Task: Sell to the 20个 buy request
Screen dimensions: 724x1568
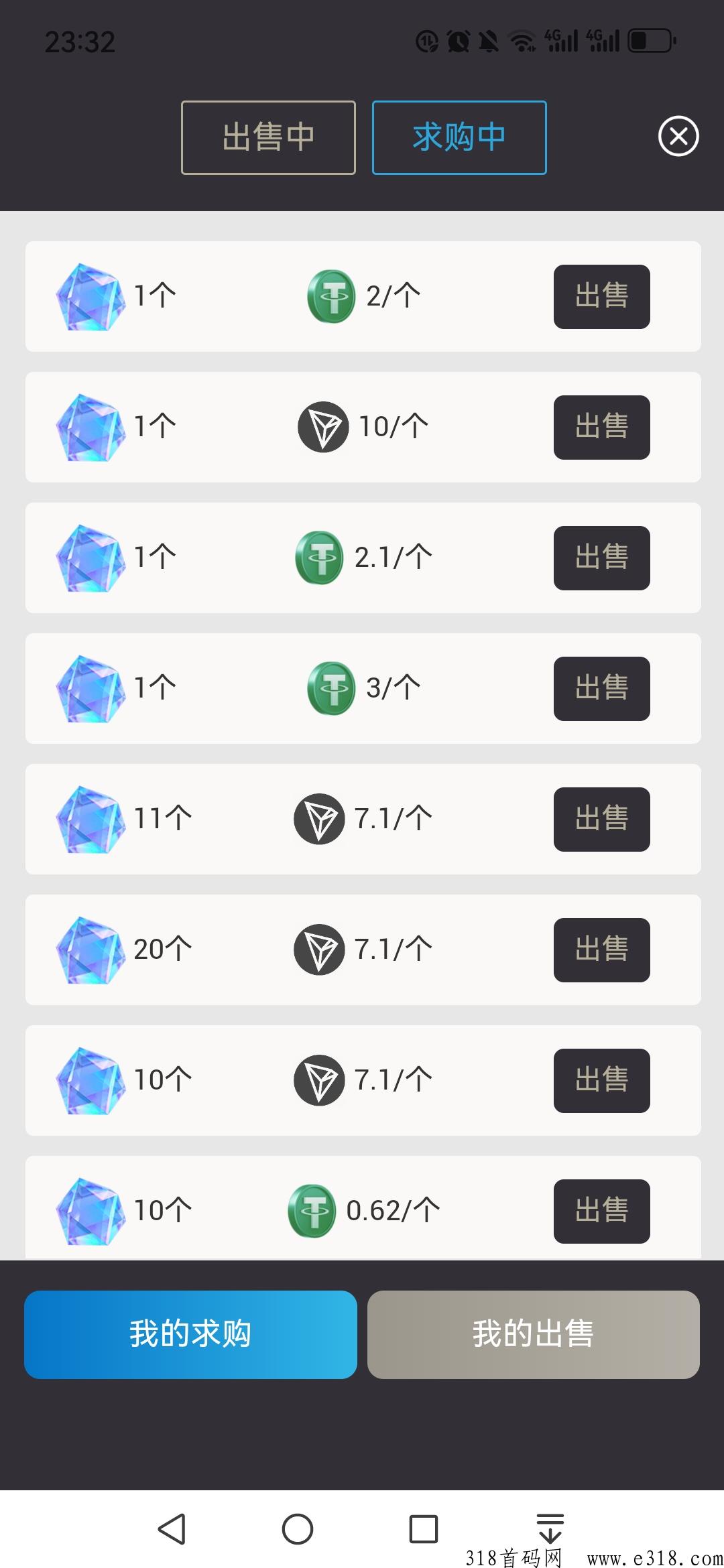Action: pyautogui.click(x=601, y=950)
